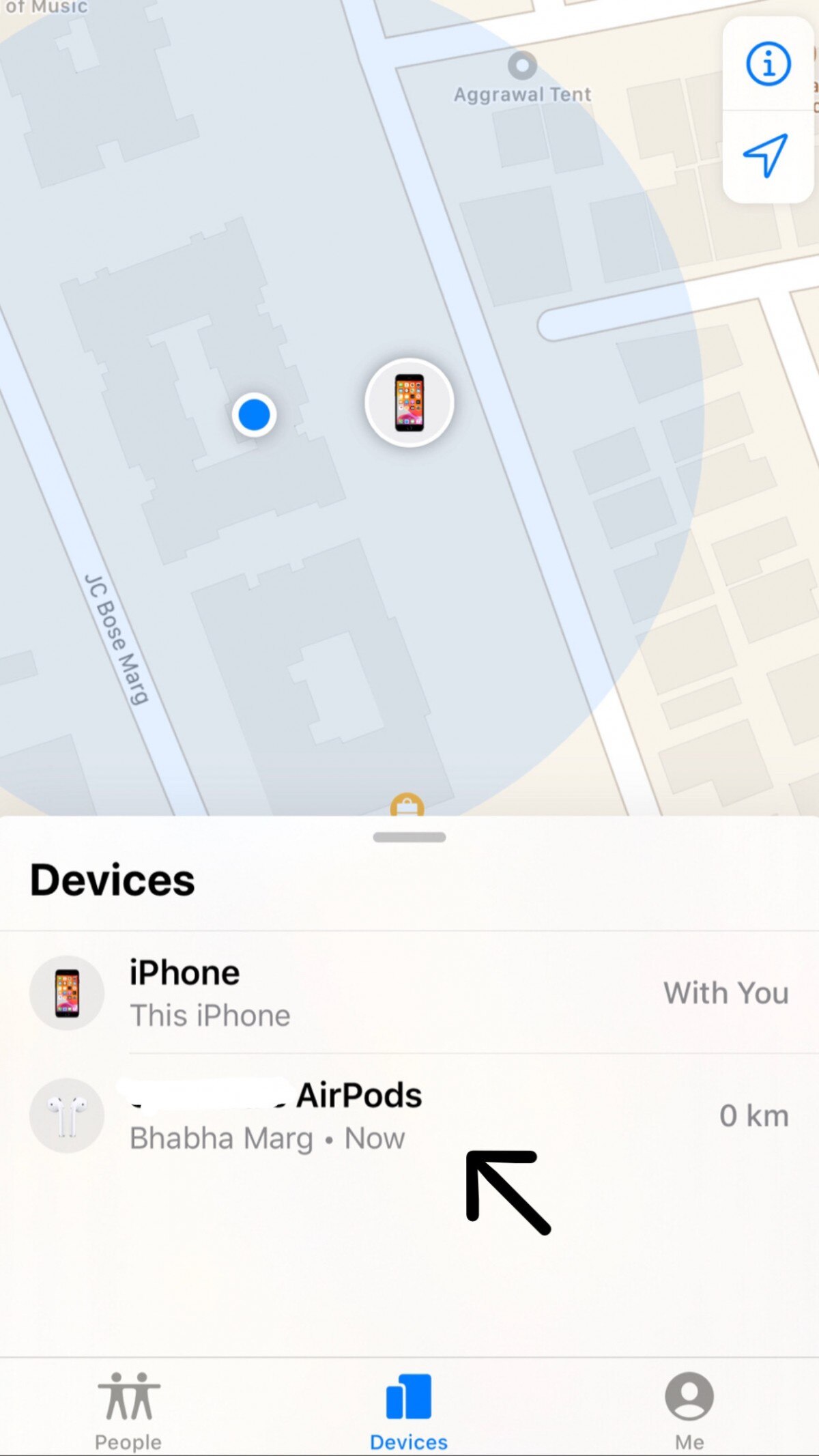Switch to the People tab
Viewport: 819px width, 1456px height.
pyautogui.click(x=128, y=1410)
